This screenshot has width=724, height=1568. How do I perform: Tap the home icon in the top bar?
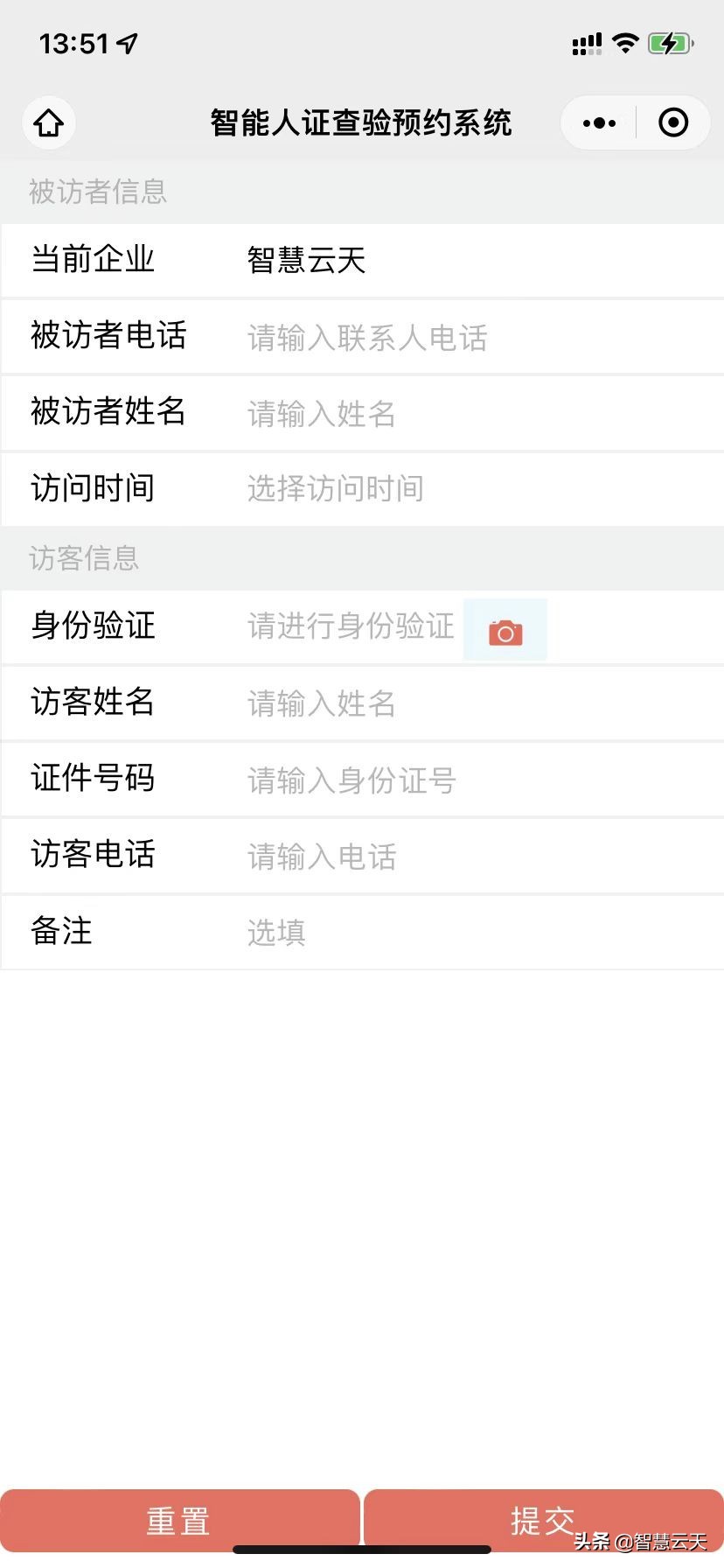[x=48, y=122]
